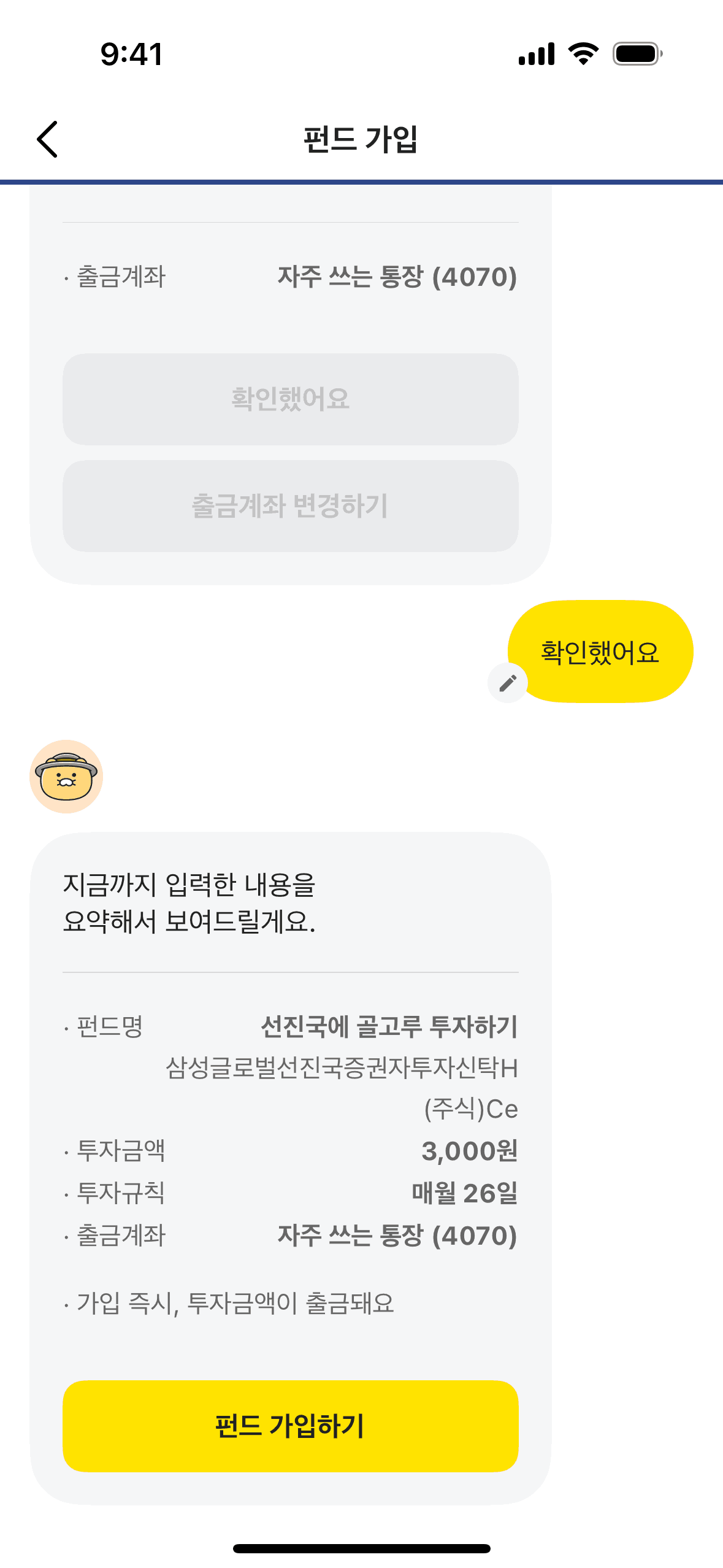Tap the yellow 펀드 가입하기 button
Viewport: 723px width, 1568px height.
(x=290, y=1426)
